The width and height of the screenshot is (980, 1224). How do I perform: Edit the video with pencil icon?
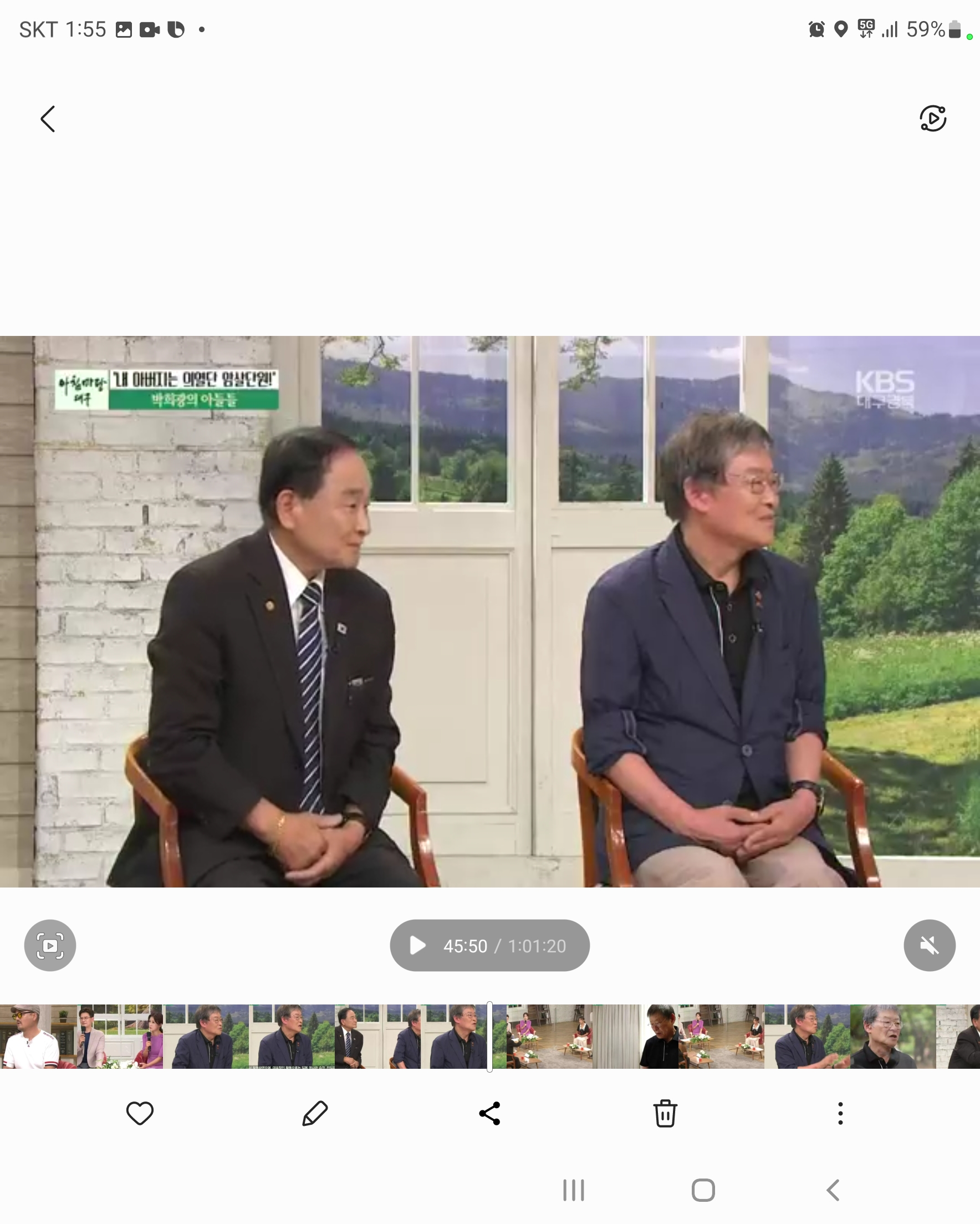pos(314,1113)
